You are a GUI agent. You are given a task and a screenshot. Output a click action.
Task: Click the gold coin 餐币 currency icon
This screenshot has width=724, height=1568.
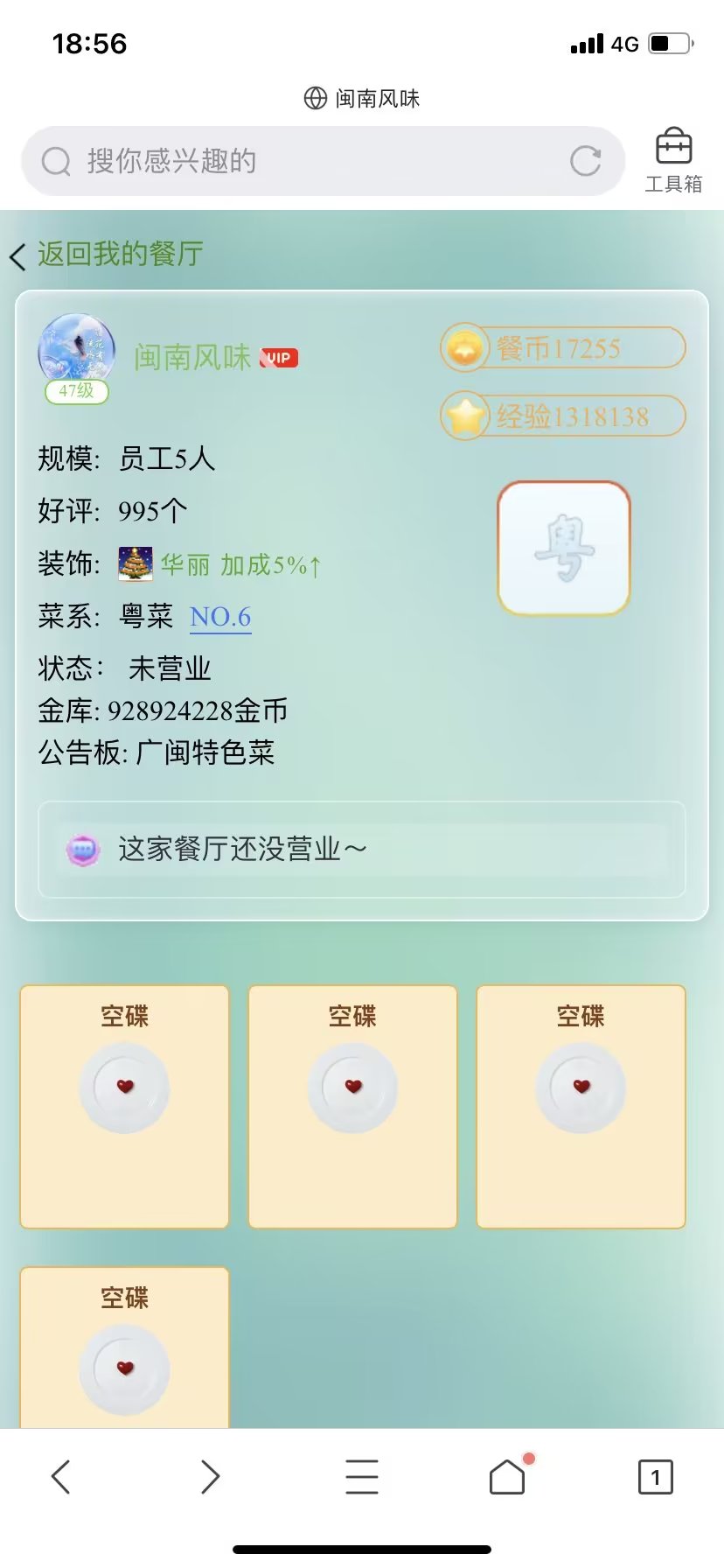pyautogui.click(x=464, y=347)
